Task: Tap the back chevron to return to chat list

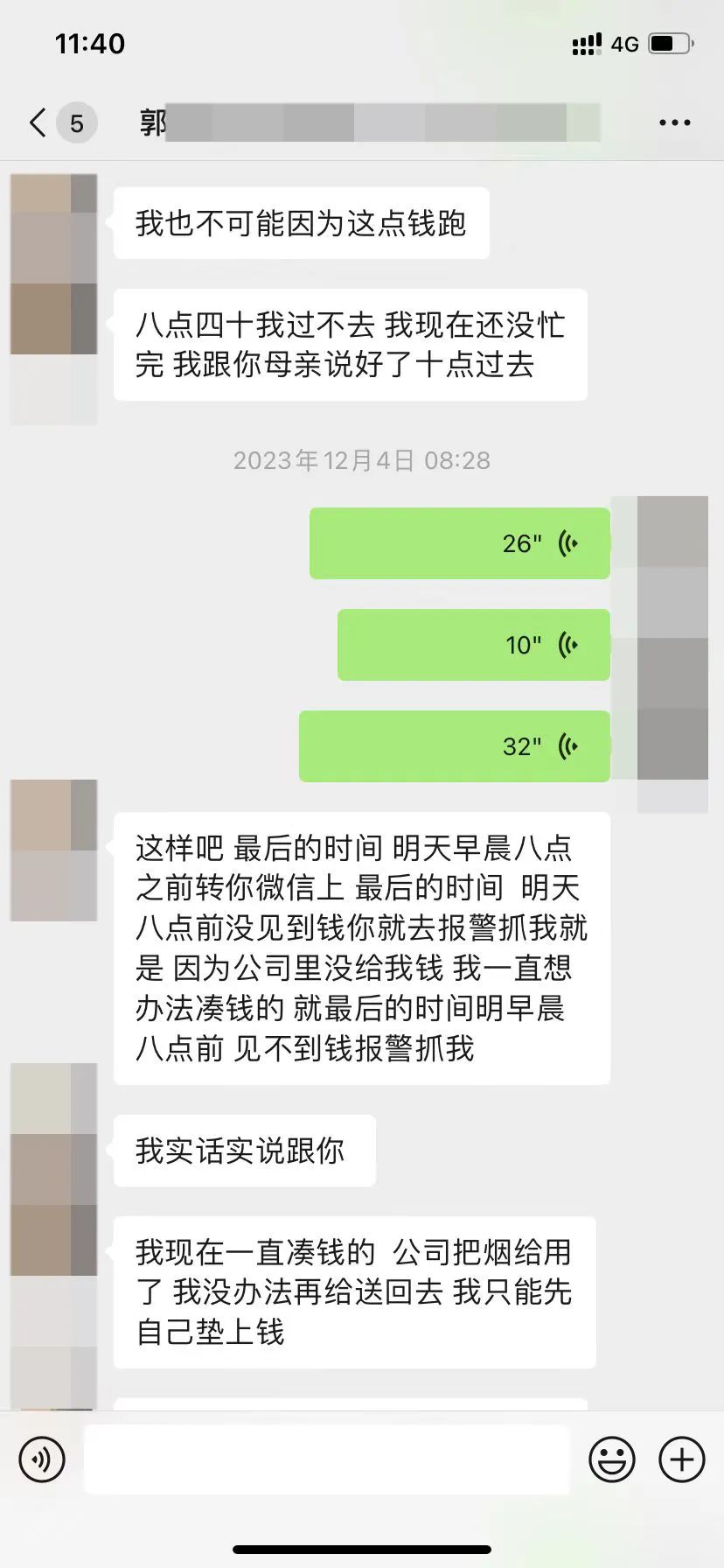Action: click(35, 122)
